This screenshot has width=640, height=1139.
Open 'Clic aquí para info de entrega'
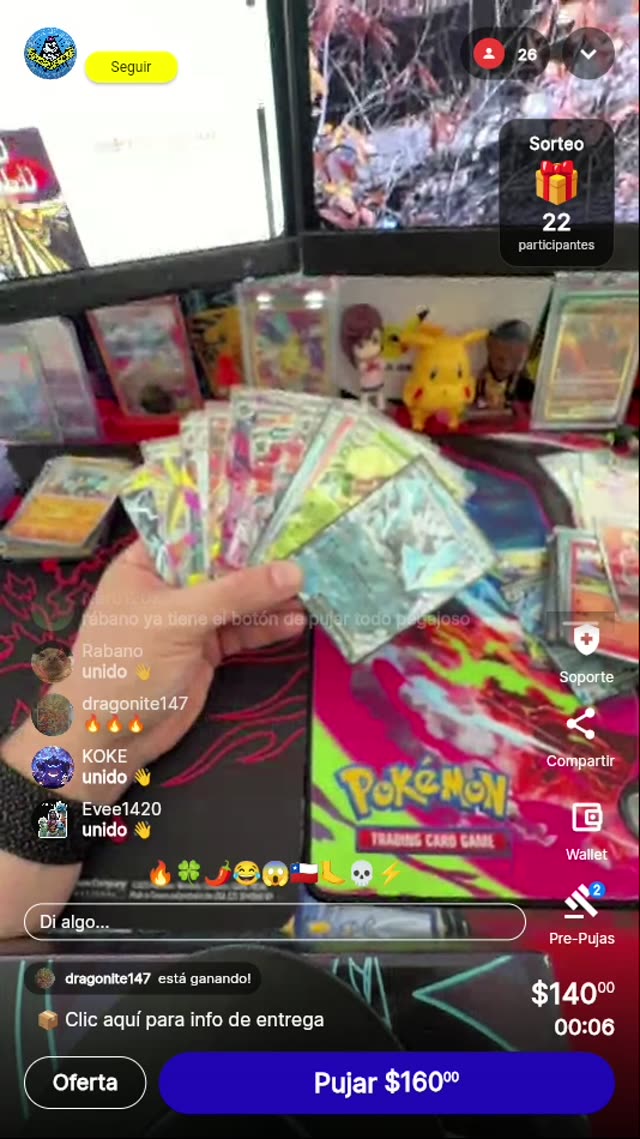pos(194,1020)
